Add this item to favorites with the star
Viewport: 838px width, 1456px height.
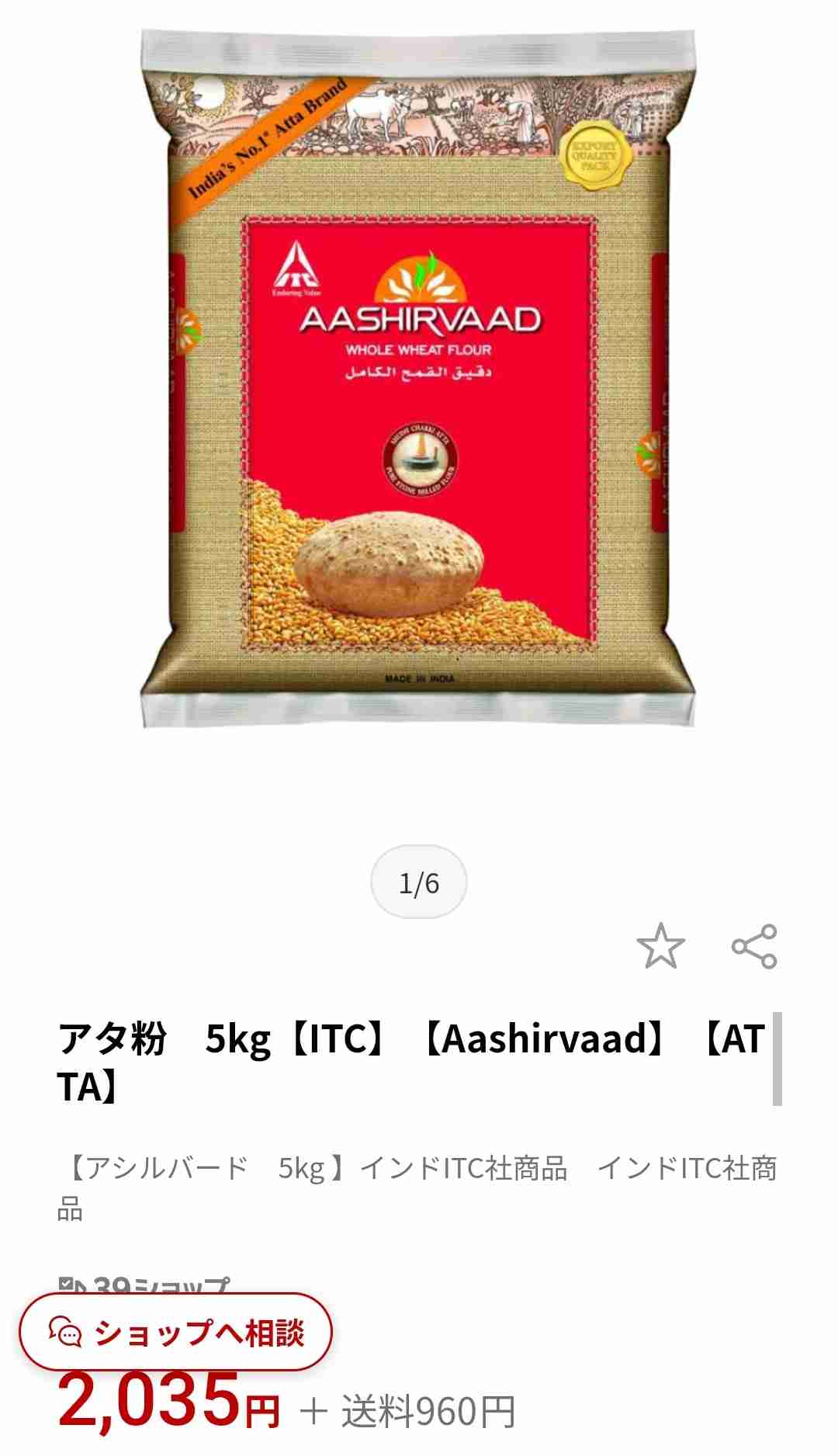[x=660, y=946]
